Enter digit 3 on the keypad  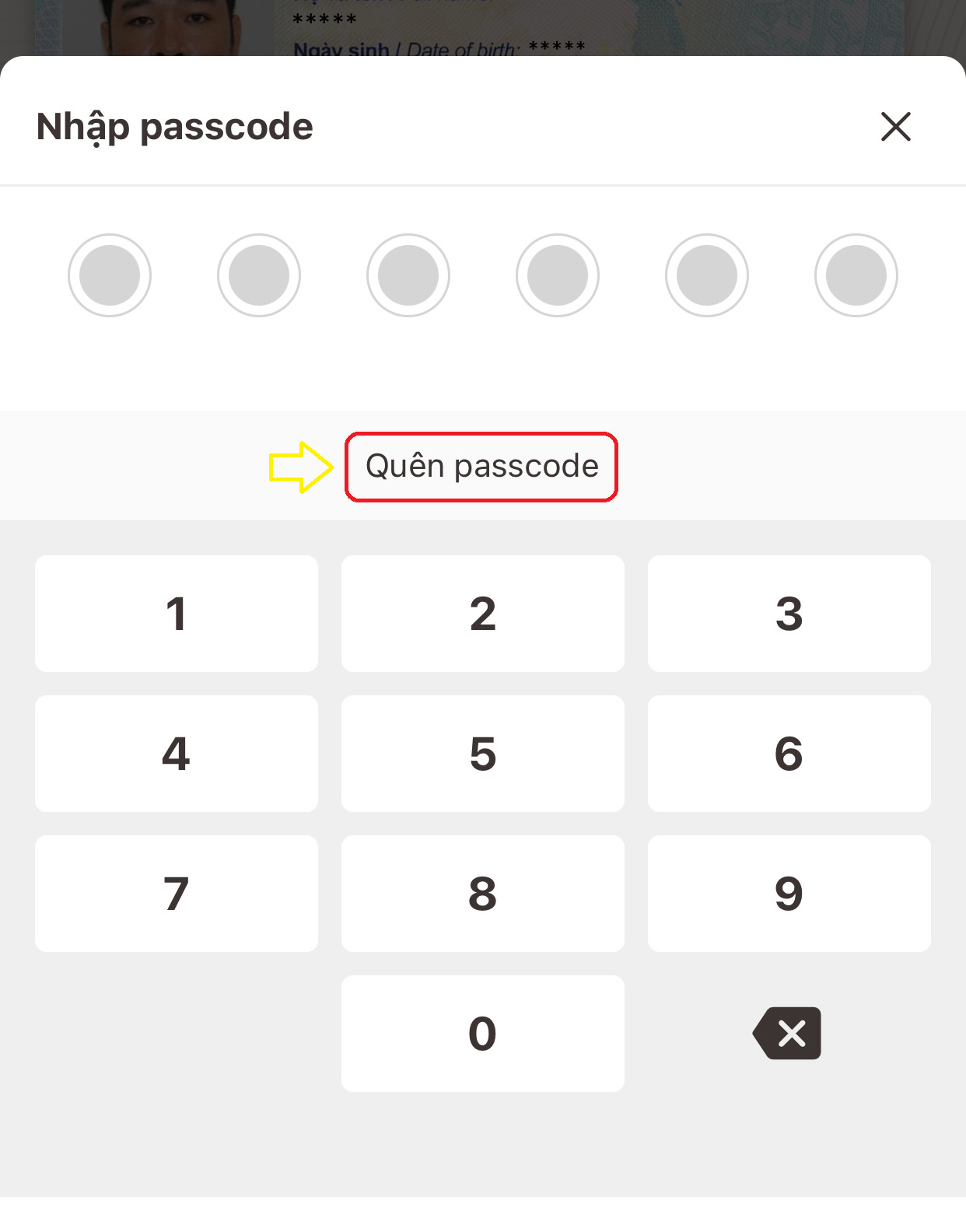pos(789,614)
